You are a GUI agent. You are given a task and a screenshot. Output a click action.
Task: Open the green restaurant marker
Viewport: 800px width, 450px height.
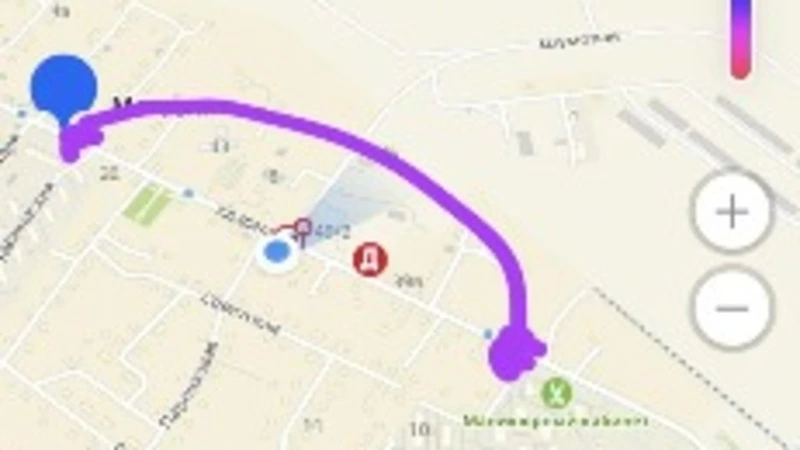(556, 392)
